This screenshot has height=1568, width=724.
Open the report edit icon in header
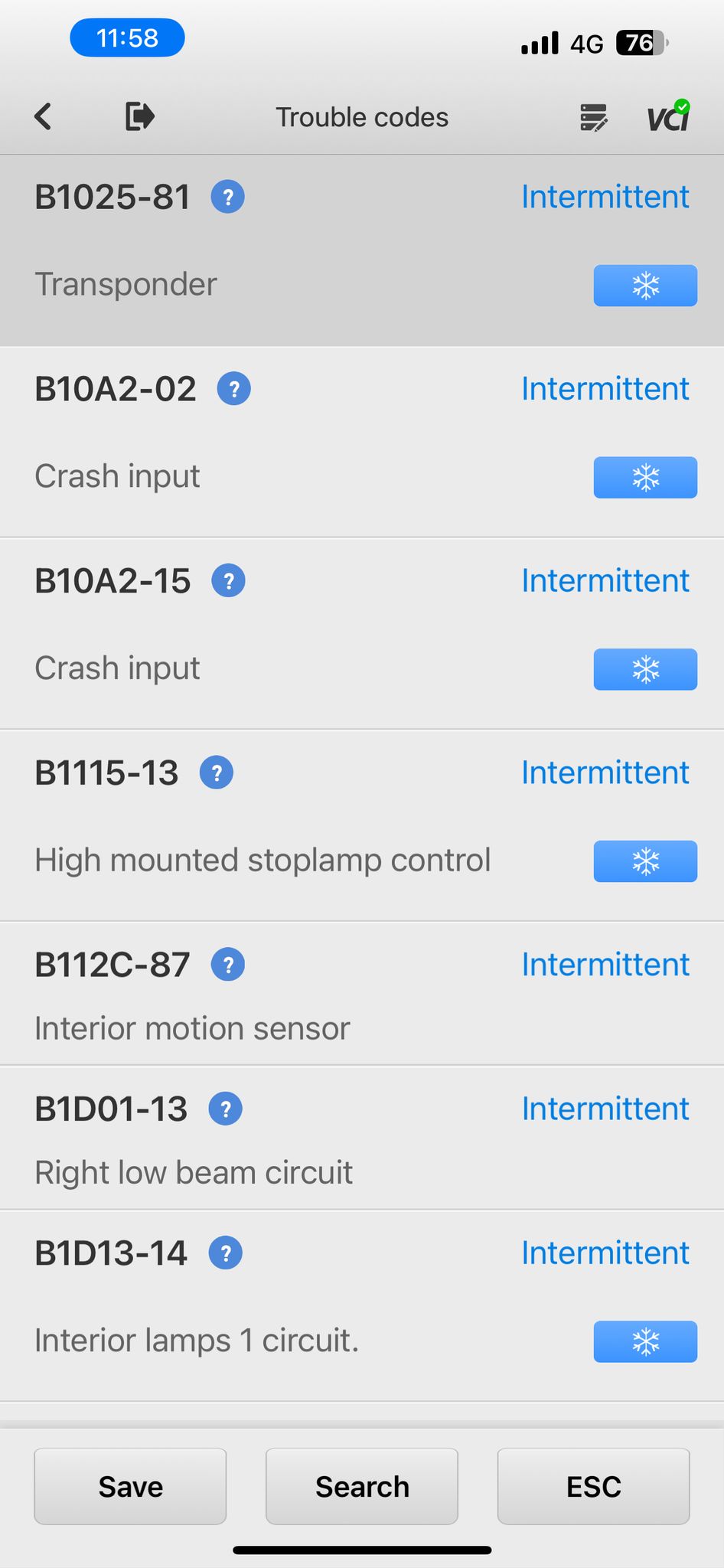tap(594, 118)
